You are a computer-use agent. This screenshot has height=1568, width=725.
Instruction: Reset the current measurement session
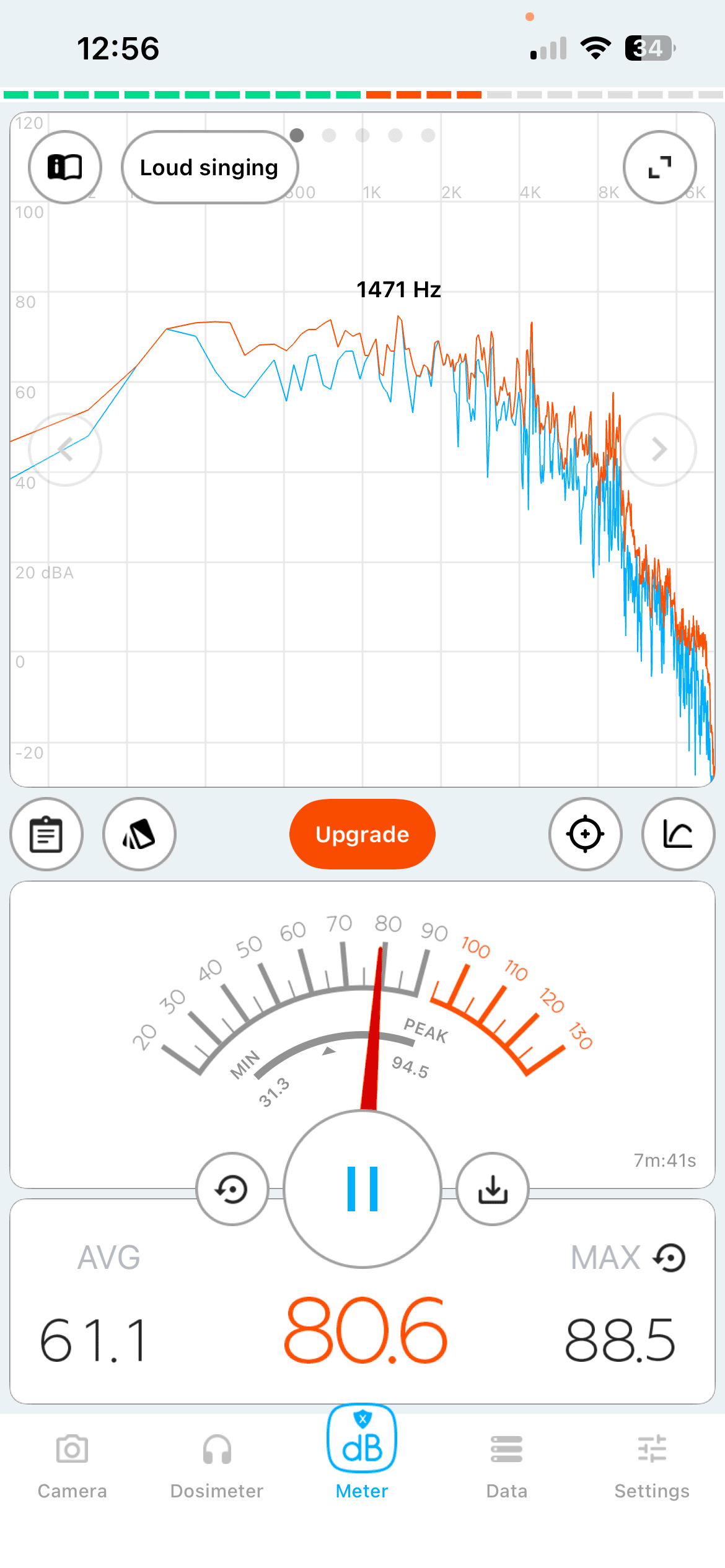tap(232, 1189)
